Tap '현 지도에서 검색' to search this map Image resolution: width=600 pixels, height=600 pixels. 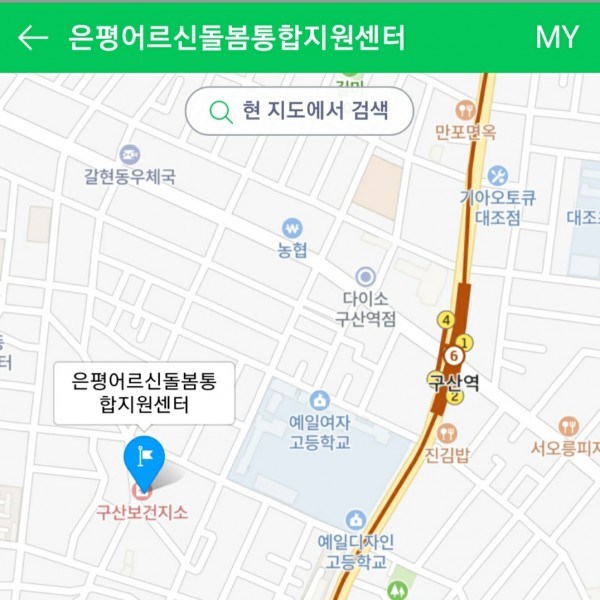pyautogui.click(x=299, y=110)
